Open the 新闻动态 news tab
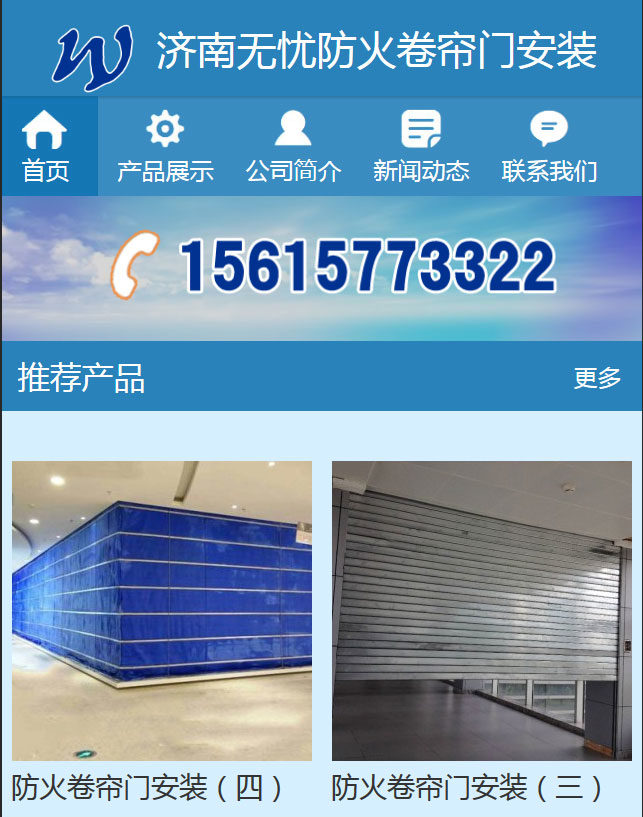This screenshot has height=817, width=643. point(421,148)
